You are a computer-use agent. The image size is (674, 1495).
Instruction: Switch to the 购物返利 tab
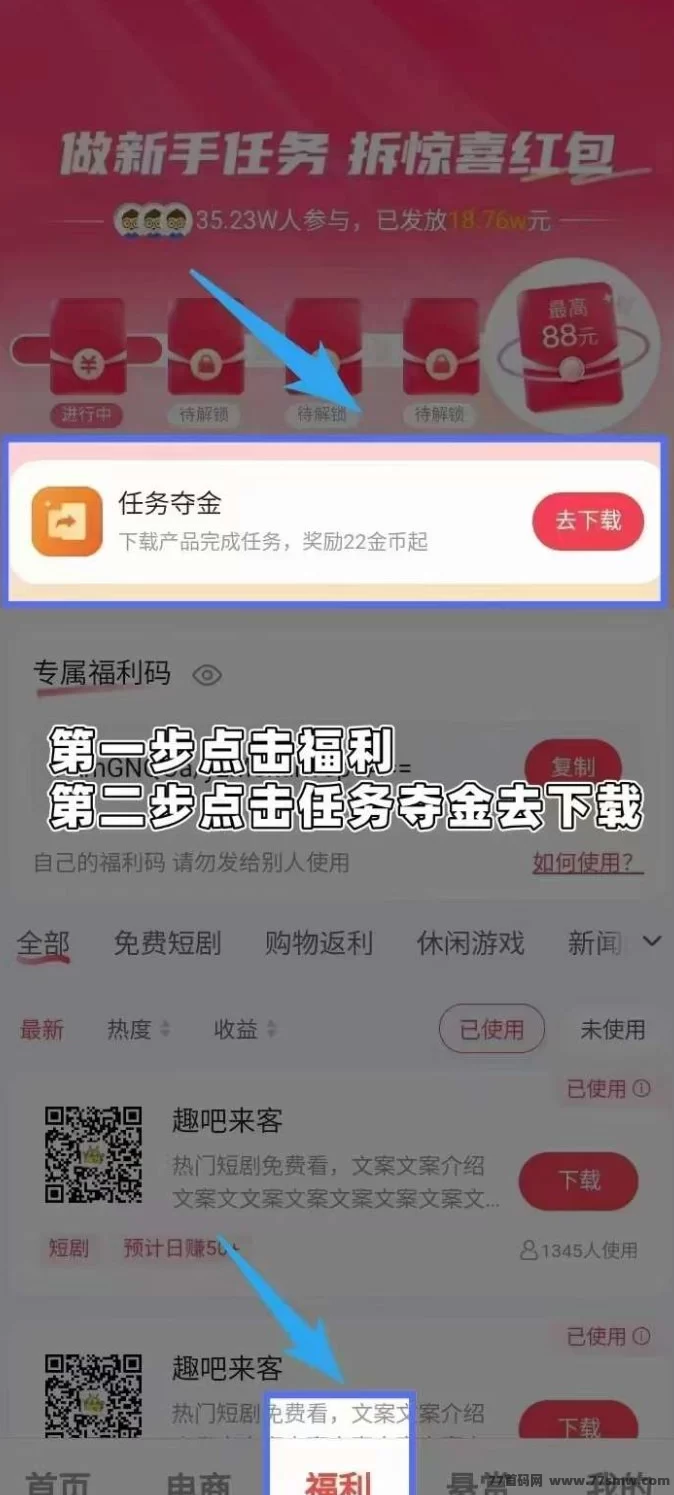click(318, 943)
